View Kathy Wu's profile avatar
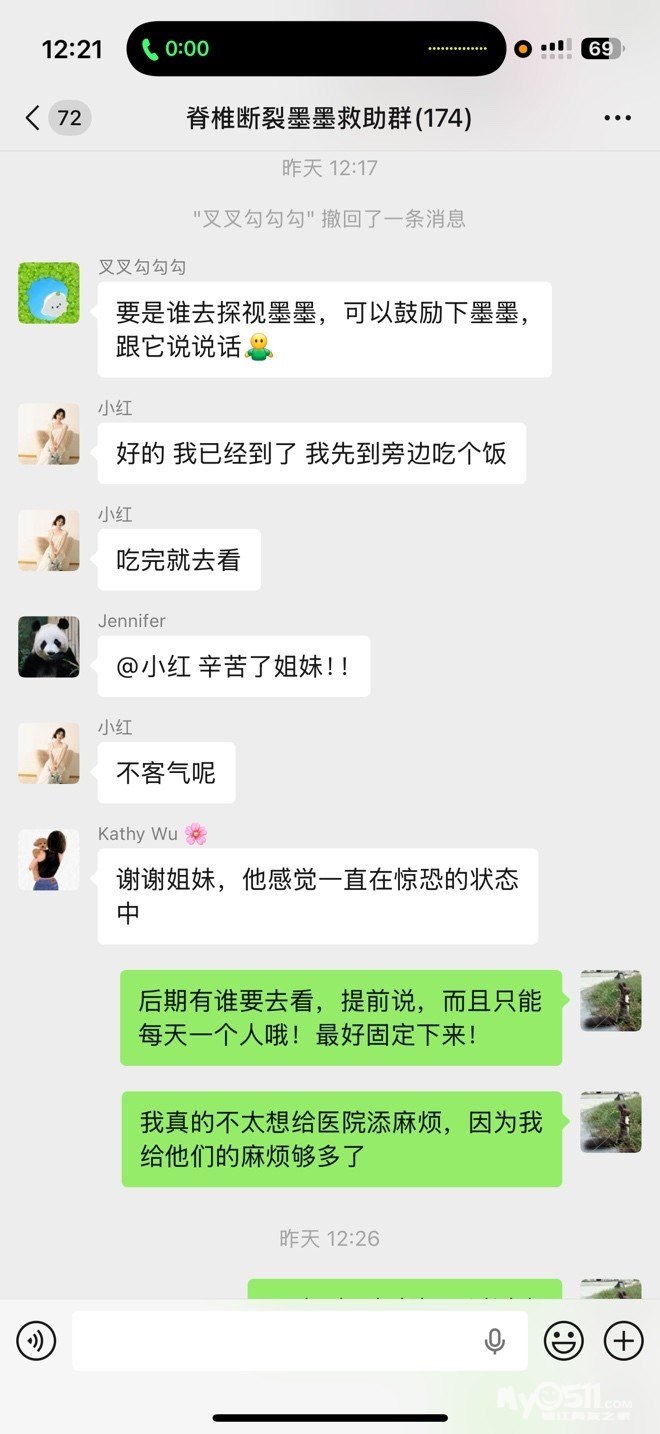Screen dimensions: 660x1434 pos(48,860)
